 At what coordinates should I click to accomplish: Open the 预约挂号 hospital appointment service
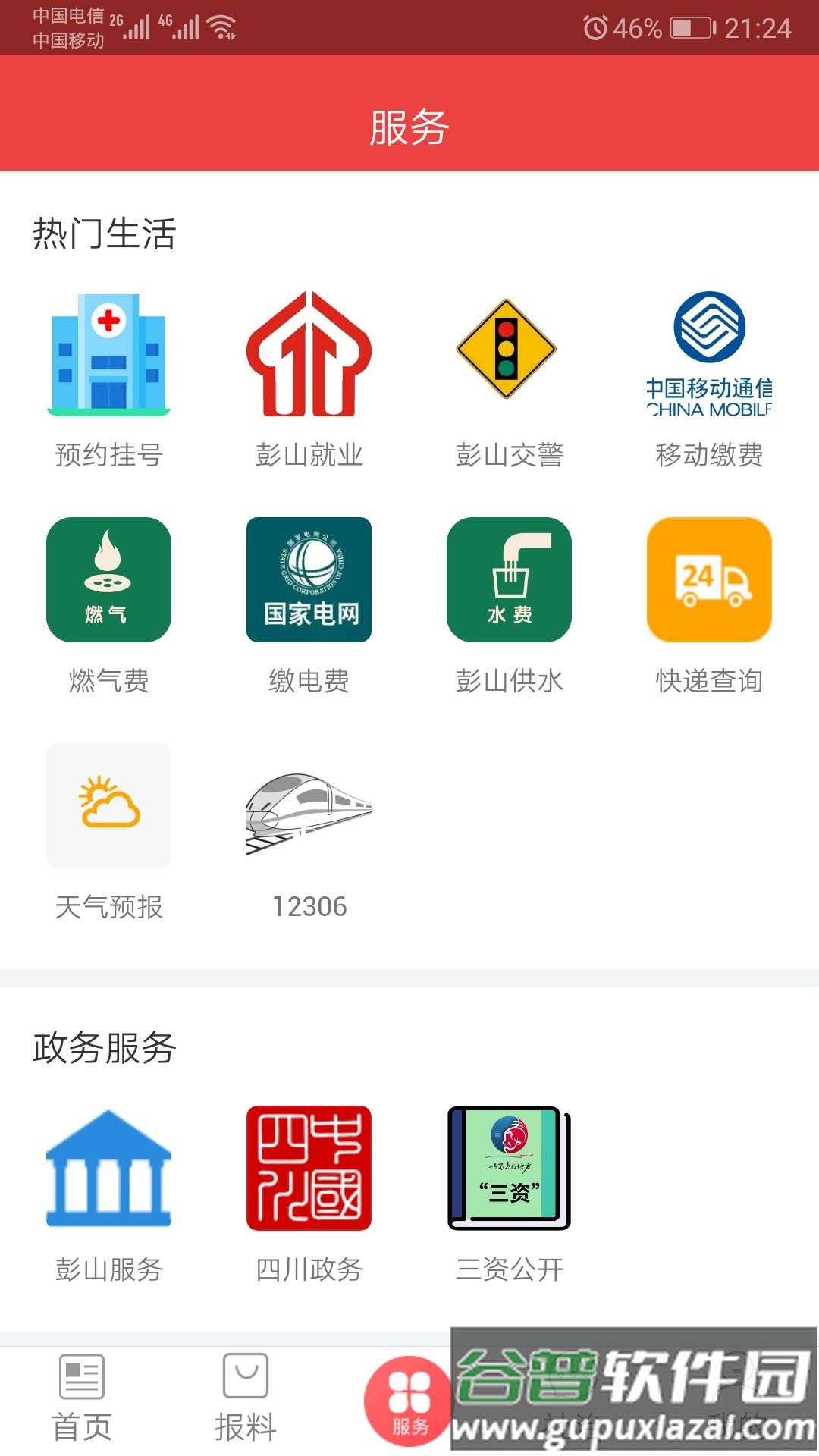click(109, 356)
